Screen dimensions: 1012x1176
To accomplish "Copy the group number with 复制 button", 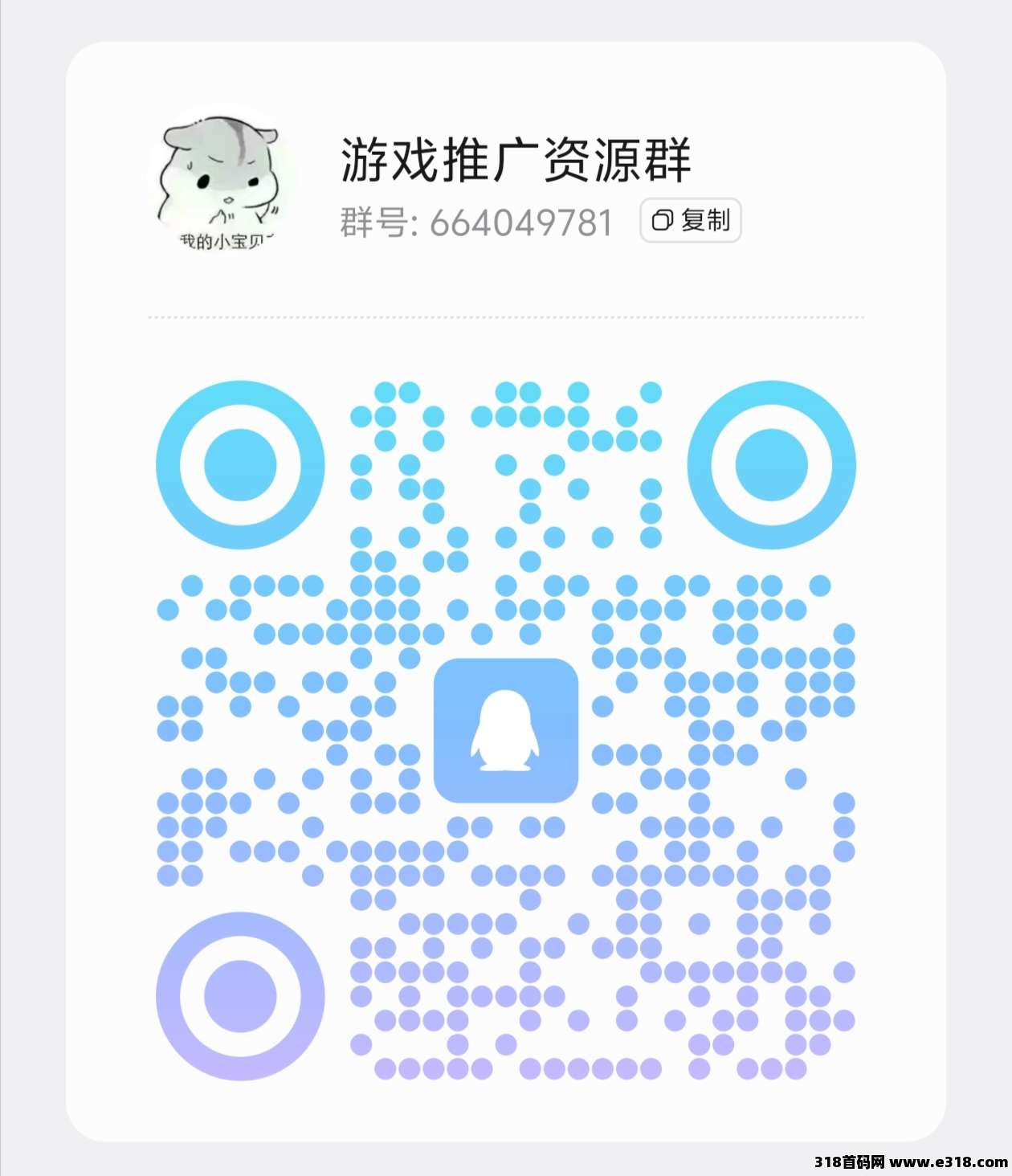I will pyautogui.click(x=690, y=221).
